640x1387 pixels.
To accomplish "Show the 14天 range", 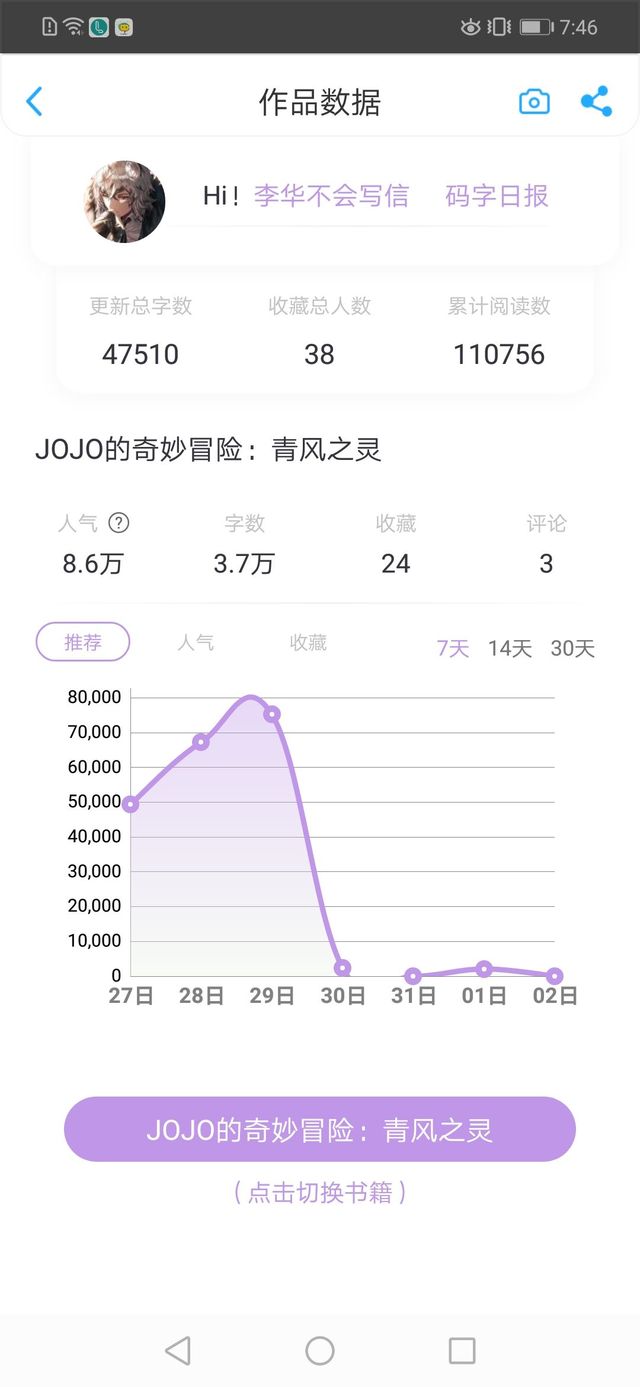I will (510, 648).
